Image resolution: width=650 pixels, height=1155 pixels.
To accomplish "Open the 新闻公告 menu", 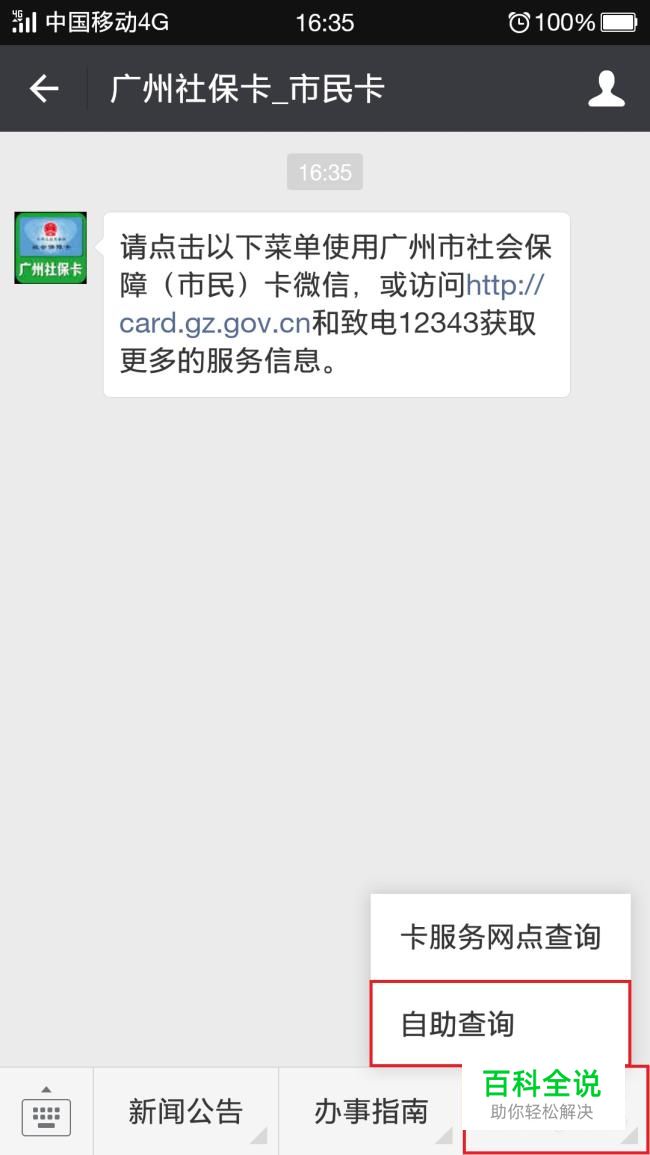I will (186, 1112).
